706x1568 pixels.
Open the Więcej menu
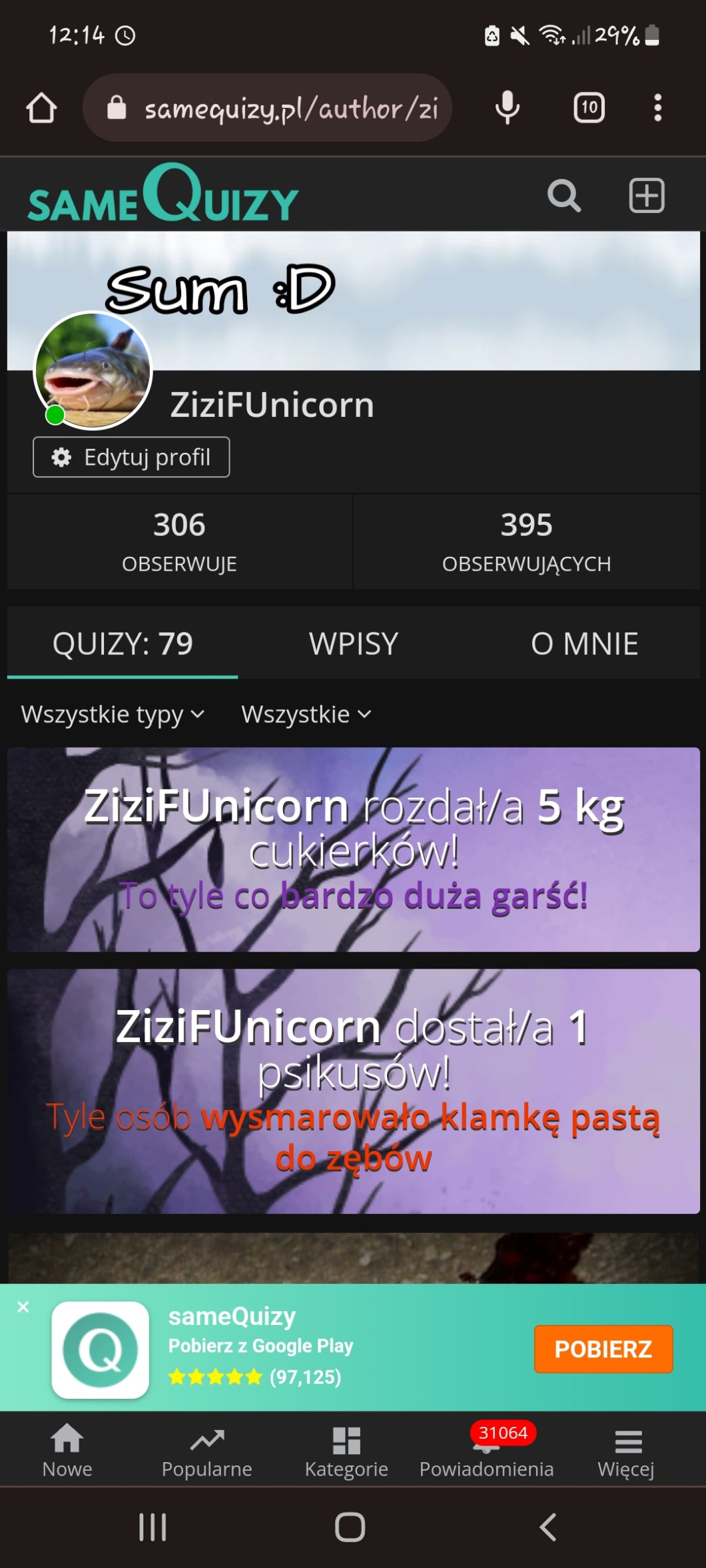[x=626, y=1449]
